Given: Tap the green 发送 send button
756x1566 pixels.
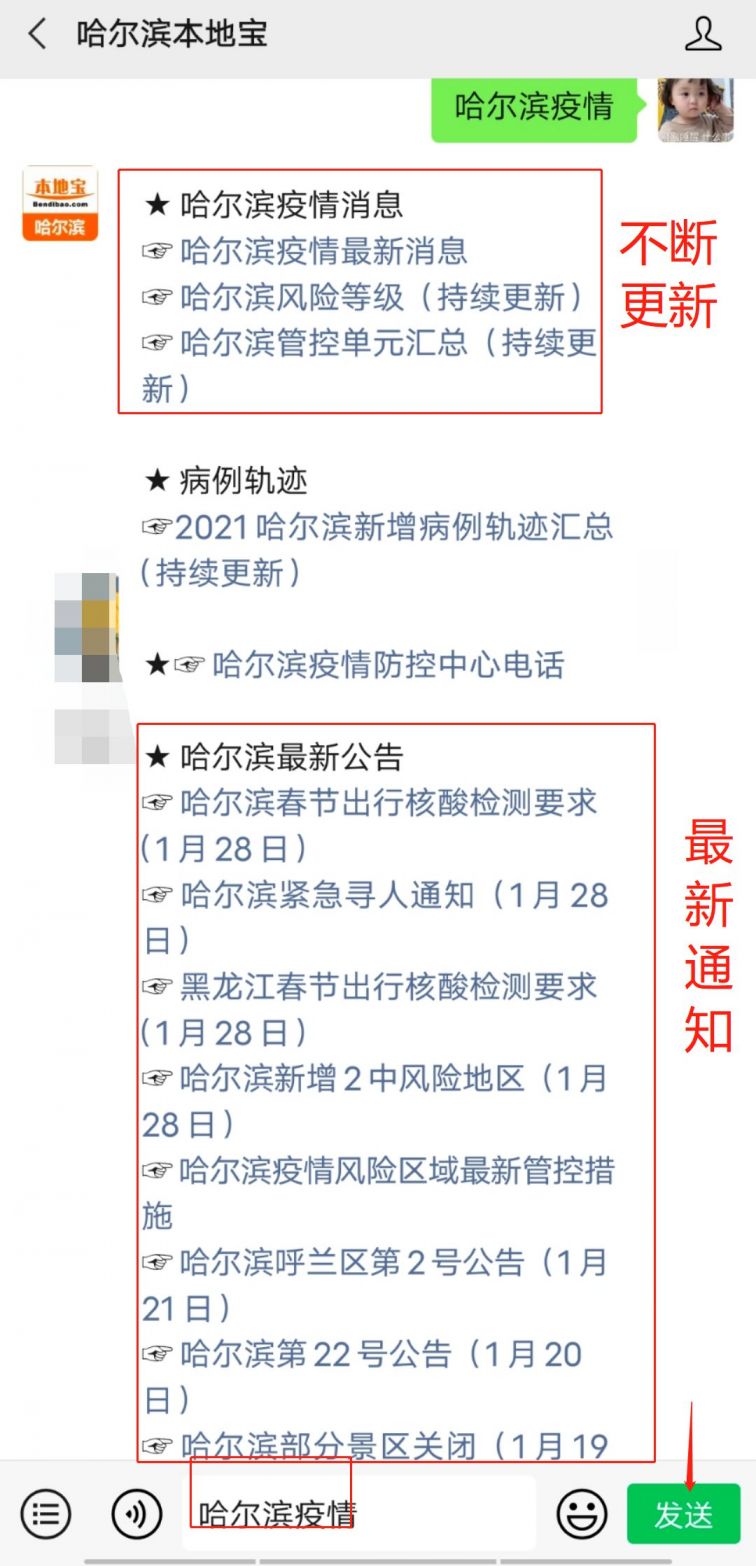Looking at the screenshot, I should 684,1514.
